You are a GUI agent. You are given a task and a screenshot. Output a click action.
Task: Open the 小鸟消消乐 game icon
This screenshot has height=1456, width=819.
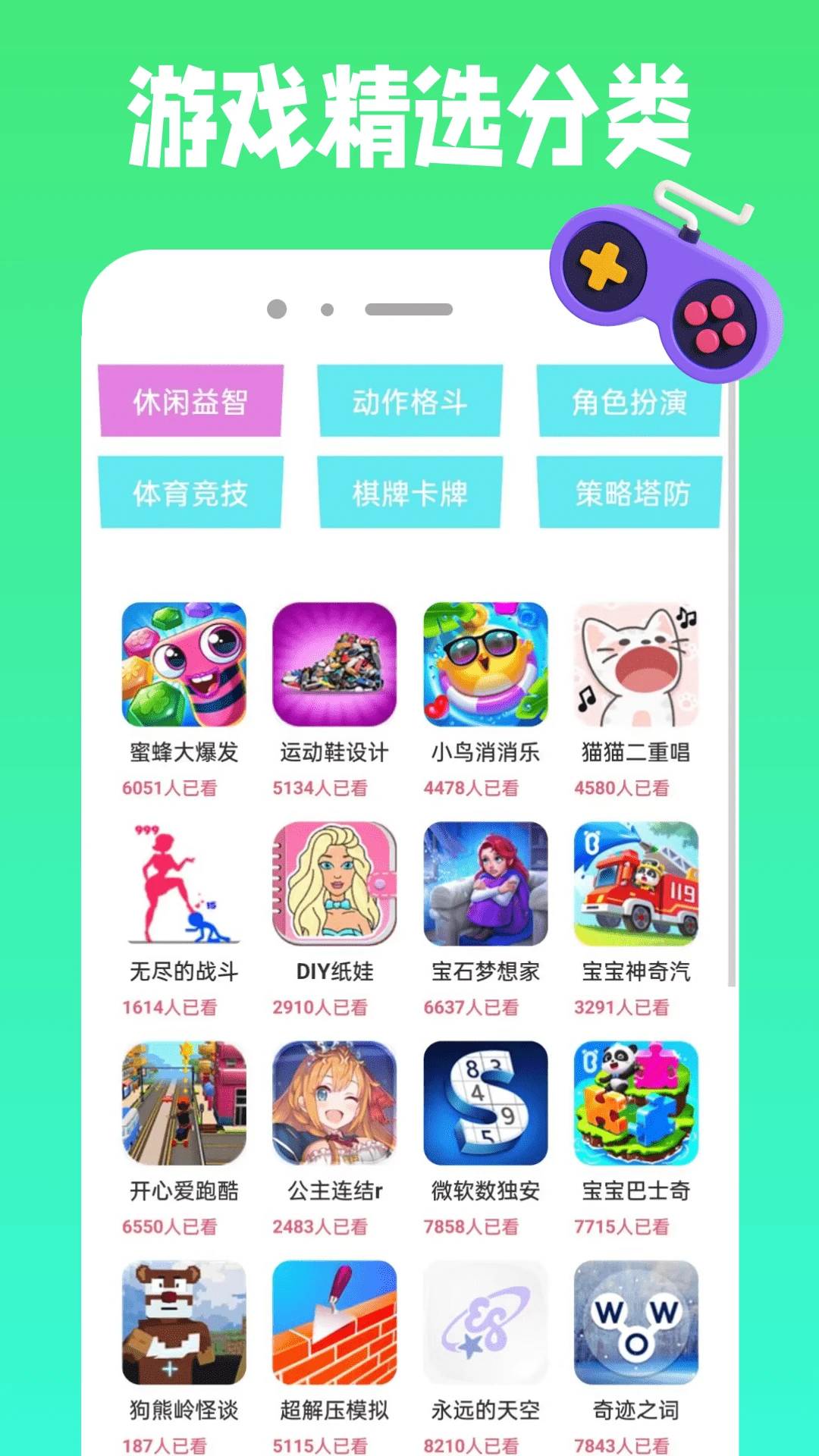pos(485,665)
